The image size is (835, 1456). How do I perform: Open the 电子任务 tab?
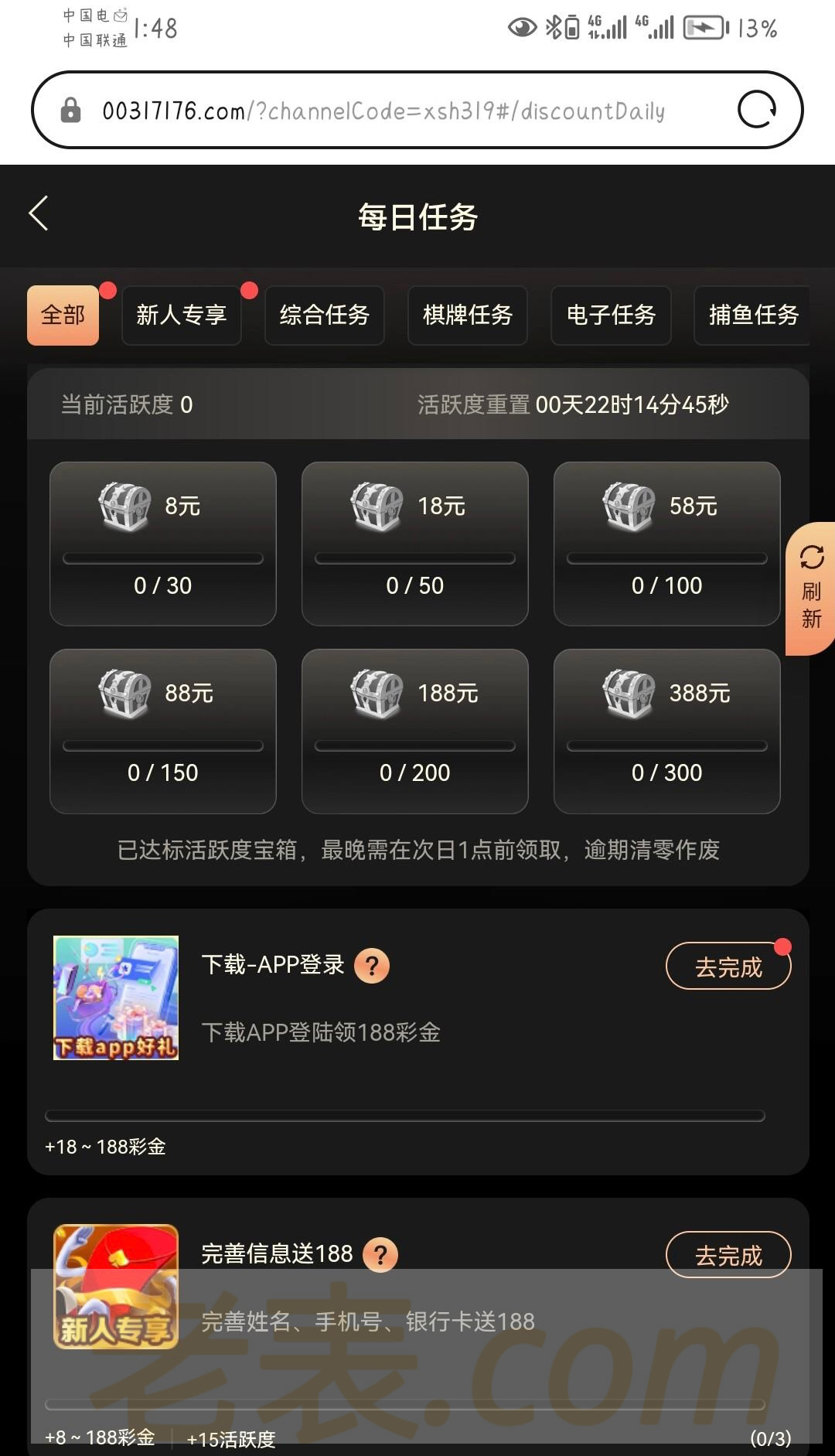click(x=611, y=315)
